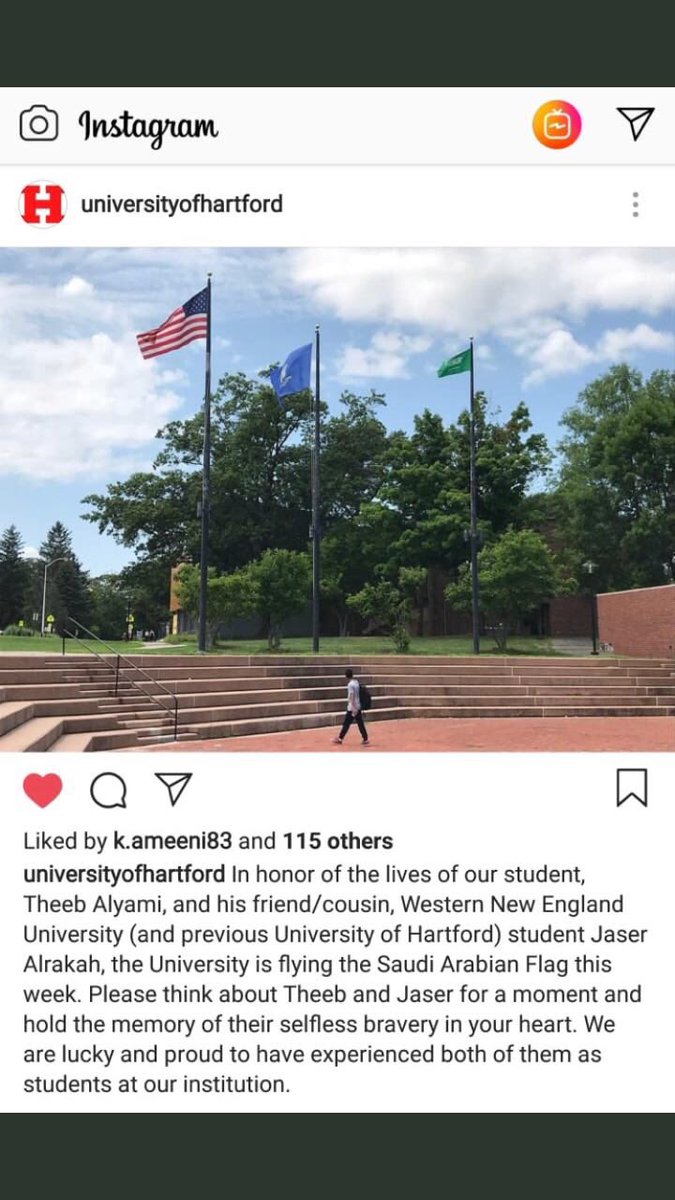The width and height of the screenshot is (675, 1200).
Task: Open universityofhartford name in the caption
Action: 124,874
